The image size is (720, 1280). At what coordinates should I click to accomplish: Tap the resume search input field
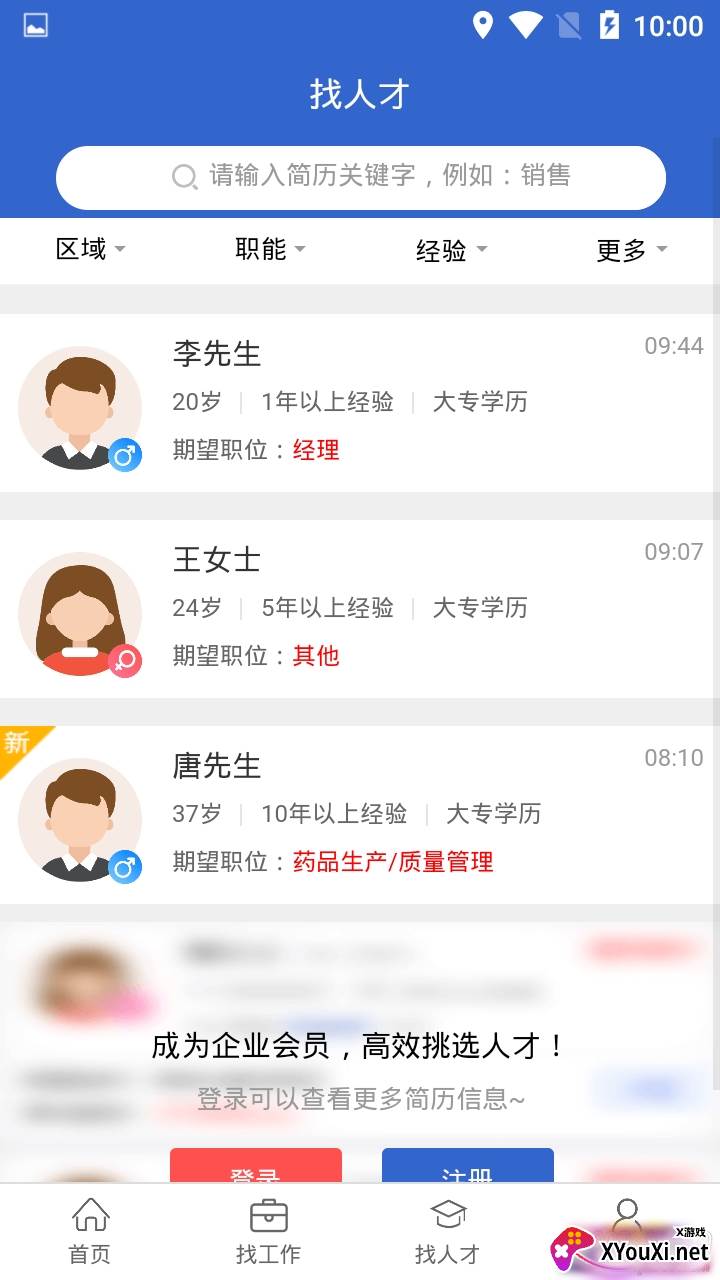pos(400,177)
